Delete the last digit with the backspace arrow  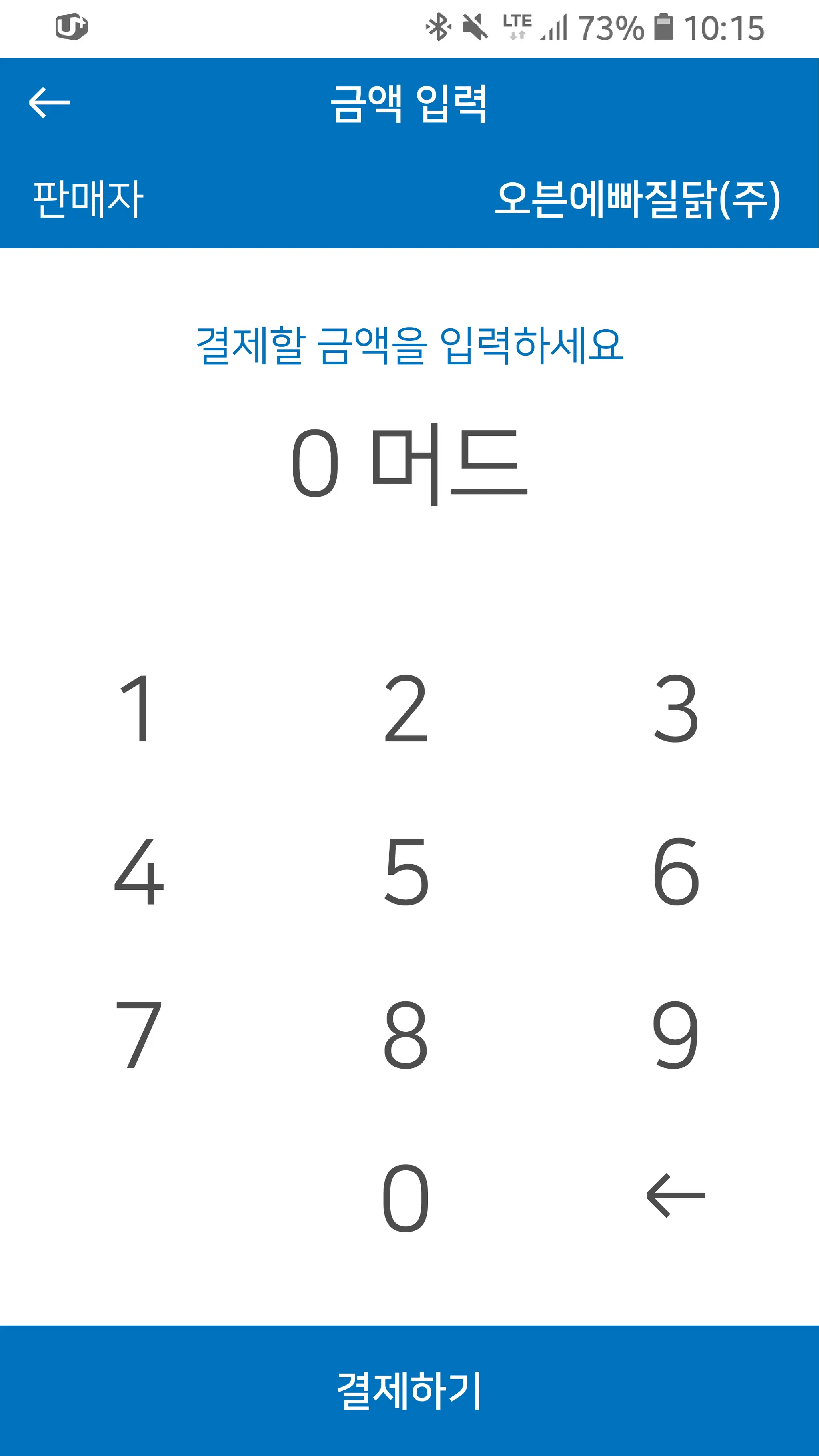(x=676, y=1196)
